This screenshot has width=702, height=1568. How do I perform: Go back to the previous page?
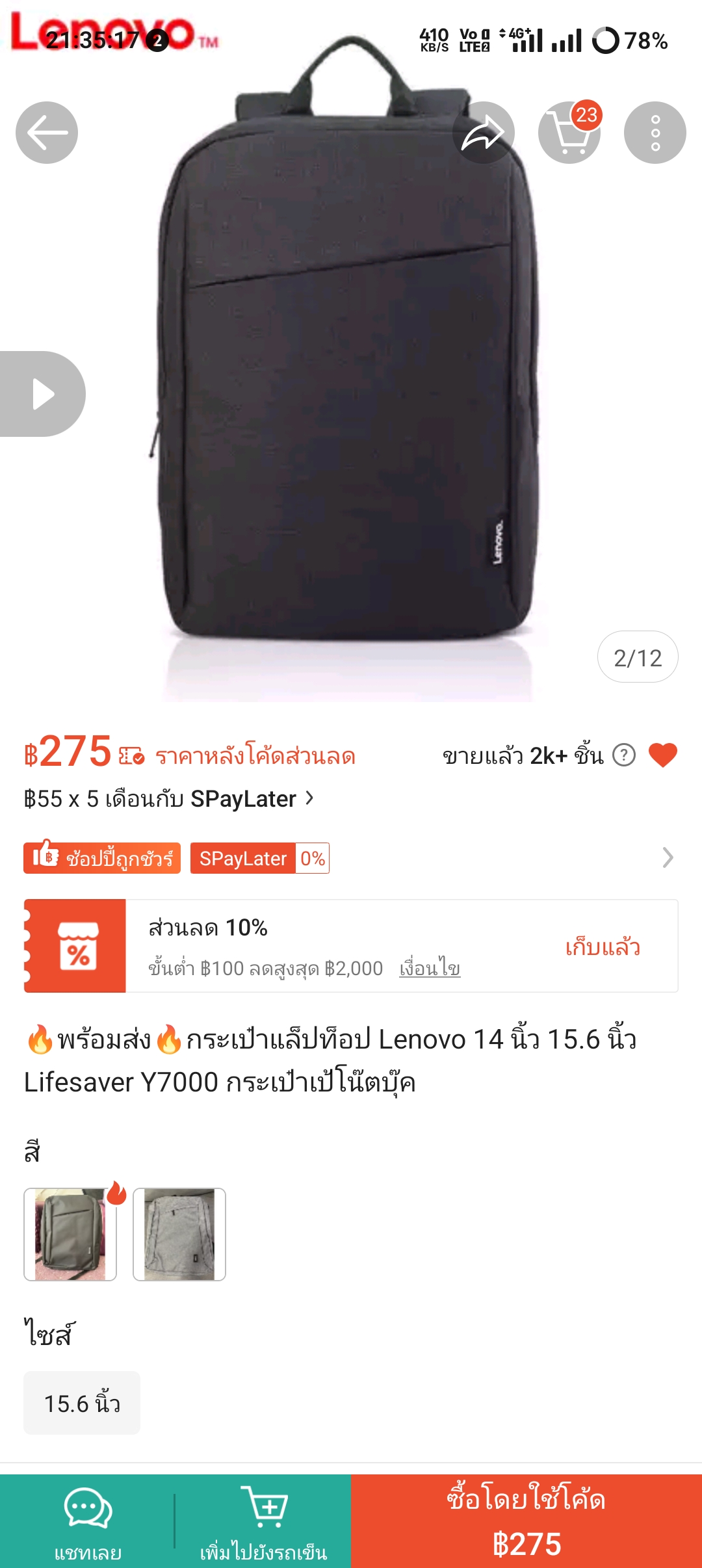(x=47, y=133)
